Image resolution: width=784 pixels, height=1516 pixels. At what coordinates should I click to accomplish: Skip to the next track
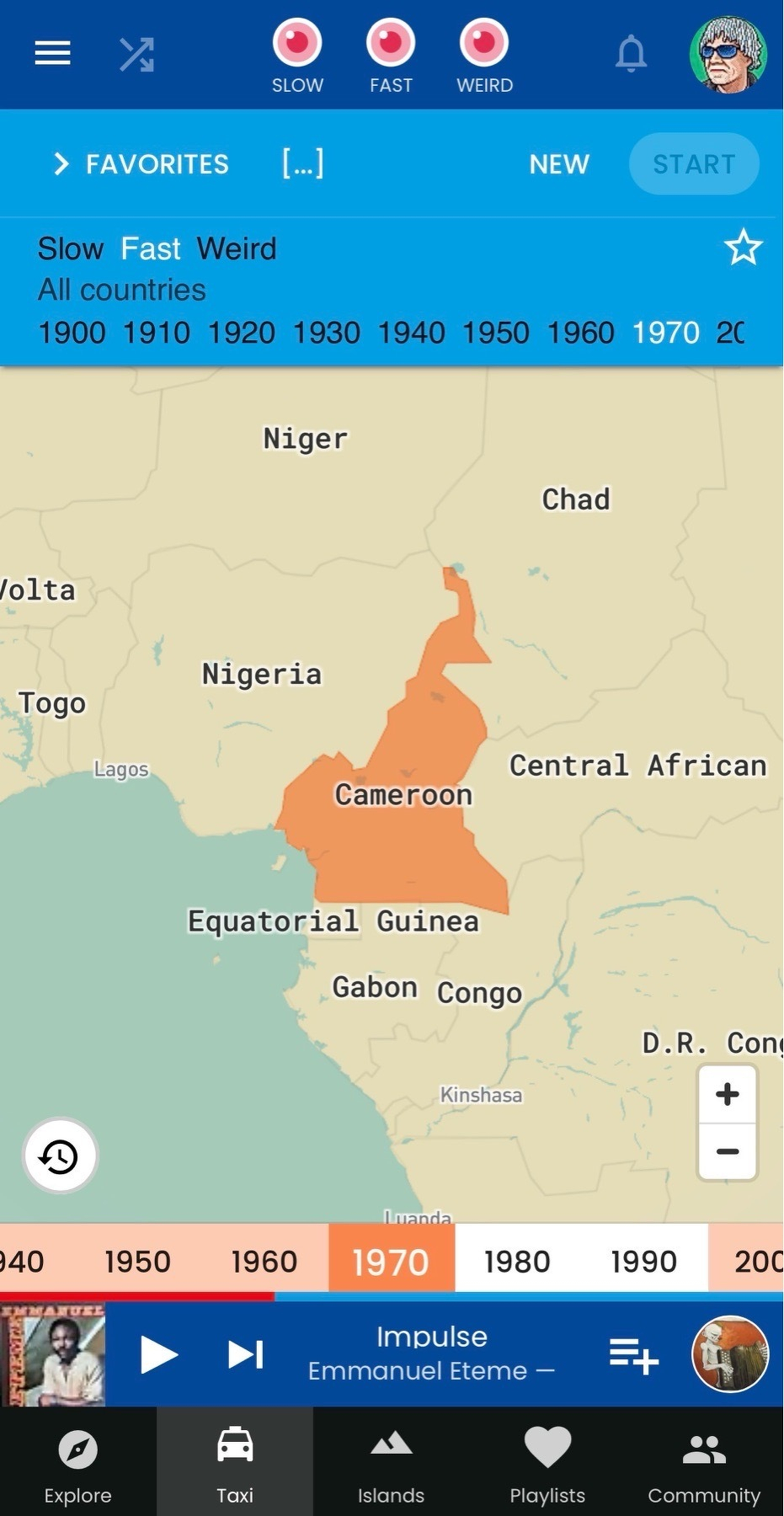pos(246,1354)
